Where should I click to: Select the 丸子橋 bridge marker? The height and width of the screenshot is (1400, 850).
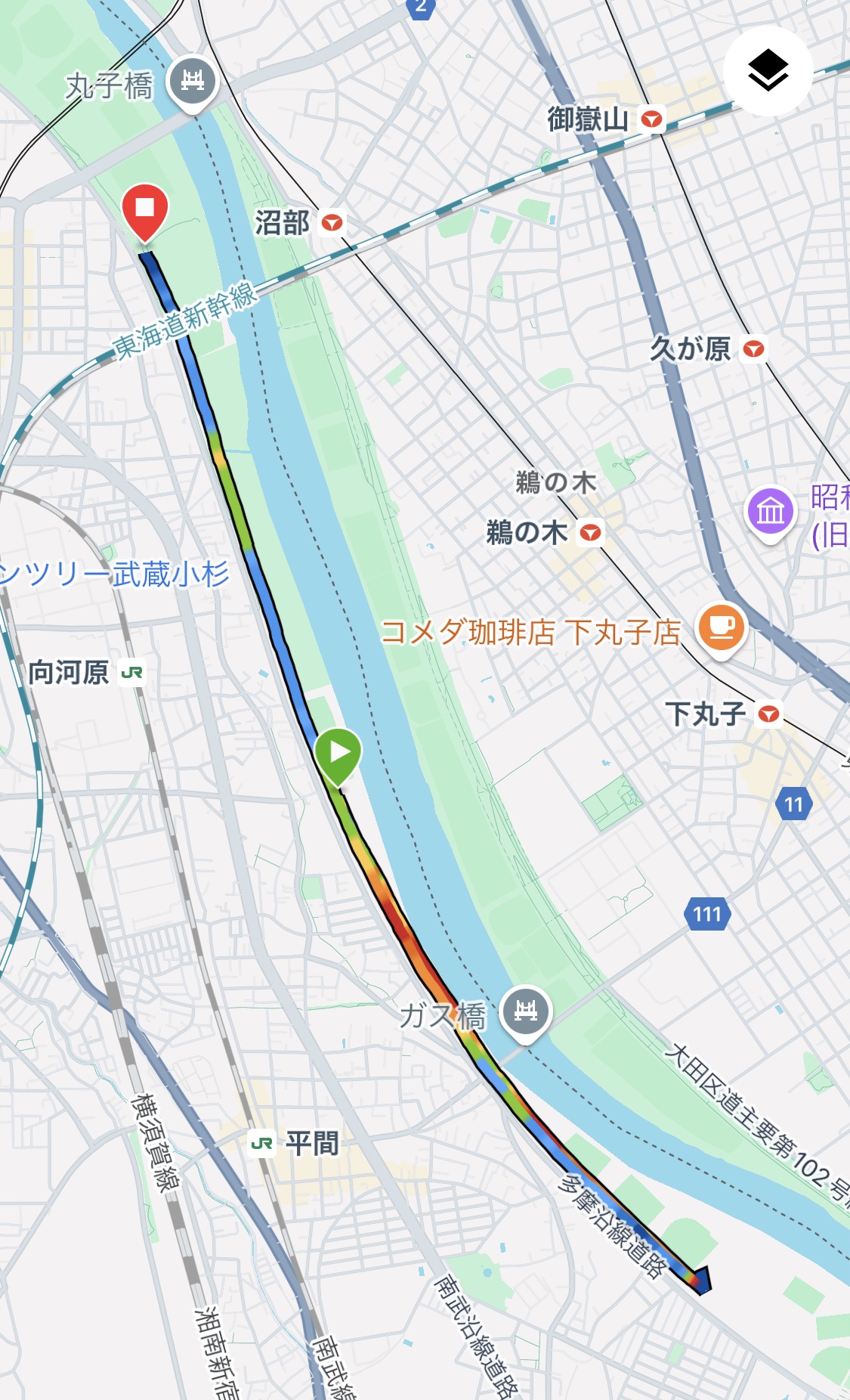[x=193, y=81]
